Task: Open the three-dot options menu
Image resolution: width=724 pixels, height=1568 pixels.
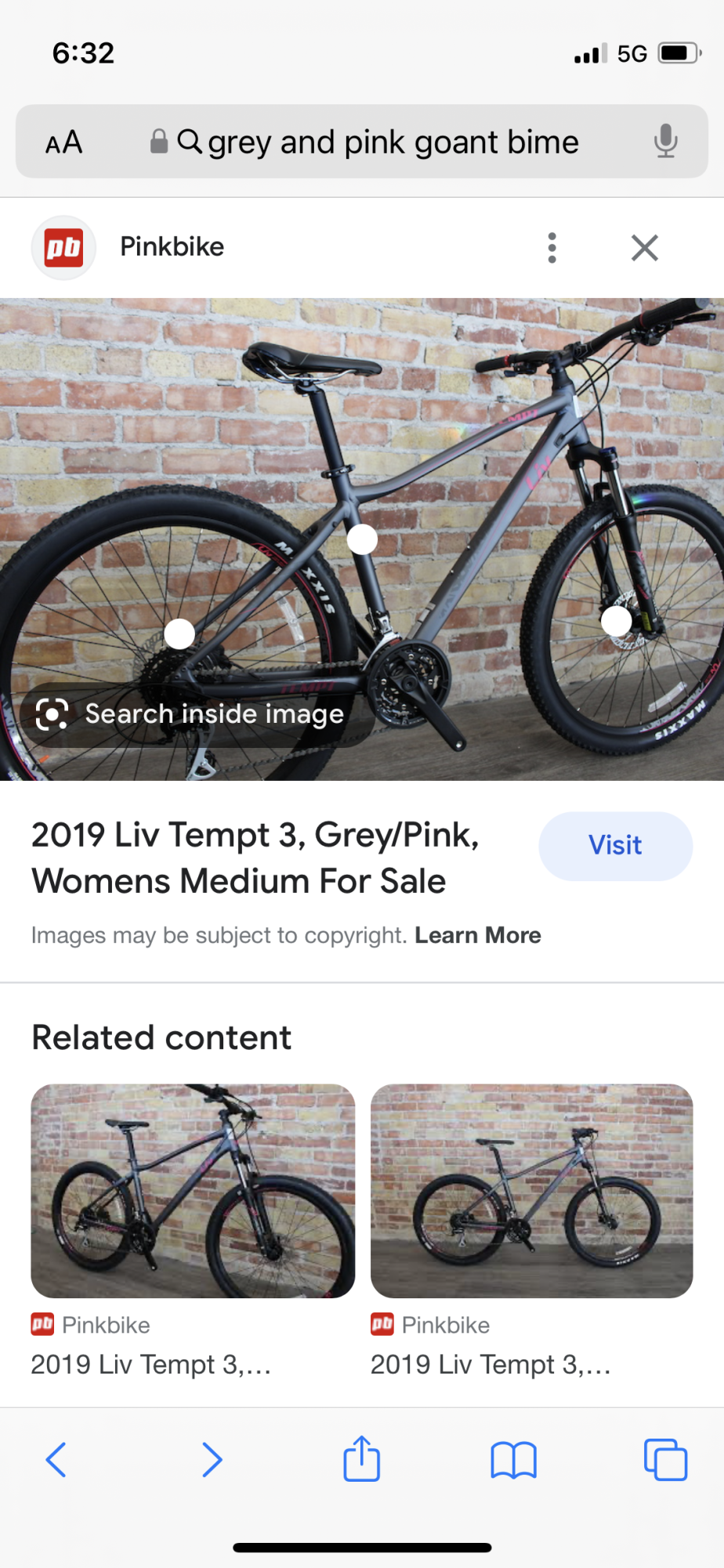Action: tap(552, 248)
